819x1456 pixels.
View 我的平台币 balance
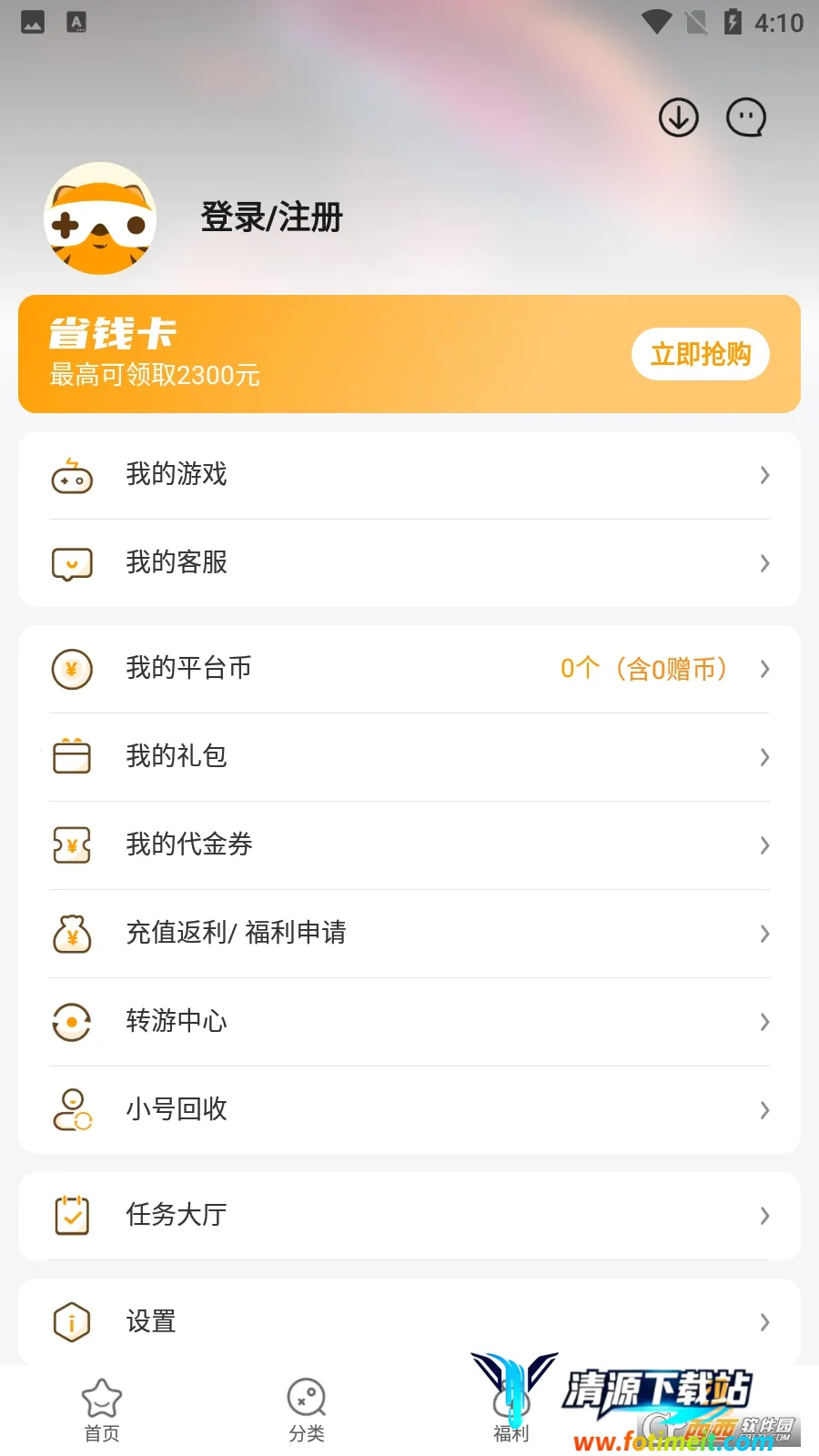(x=409, y=669)
